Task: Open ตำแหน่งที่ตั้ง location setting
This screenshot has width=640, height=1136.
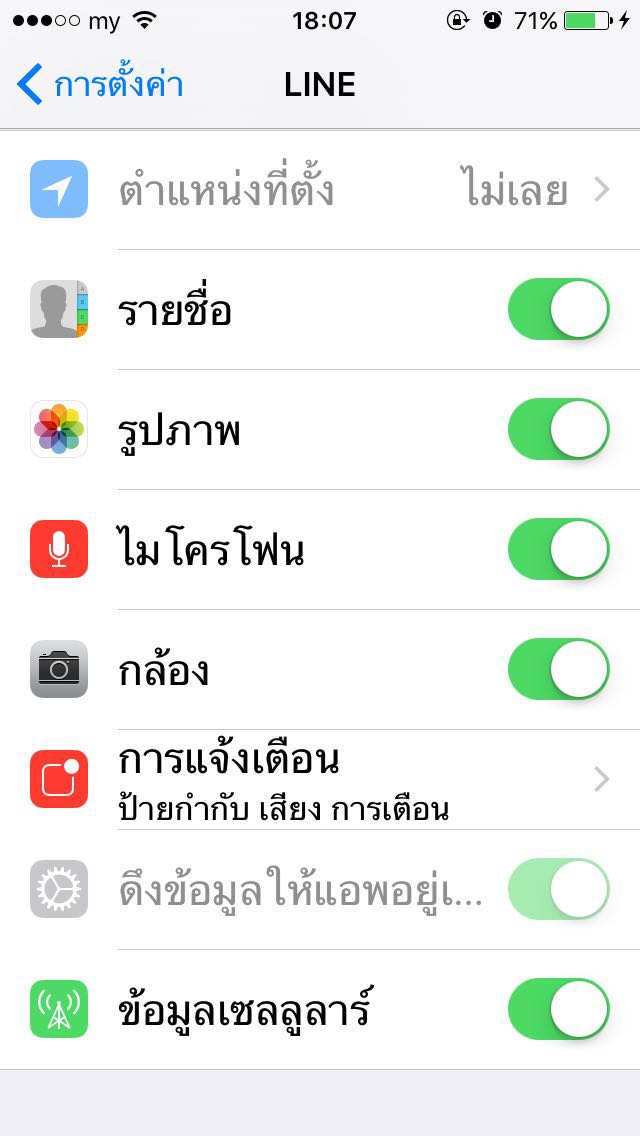Action: 320,191
